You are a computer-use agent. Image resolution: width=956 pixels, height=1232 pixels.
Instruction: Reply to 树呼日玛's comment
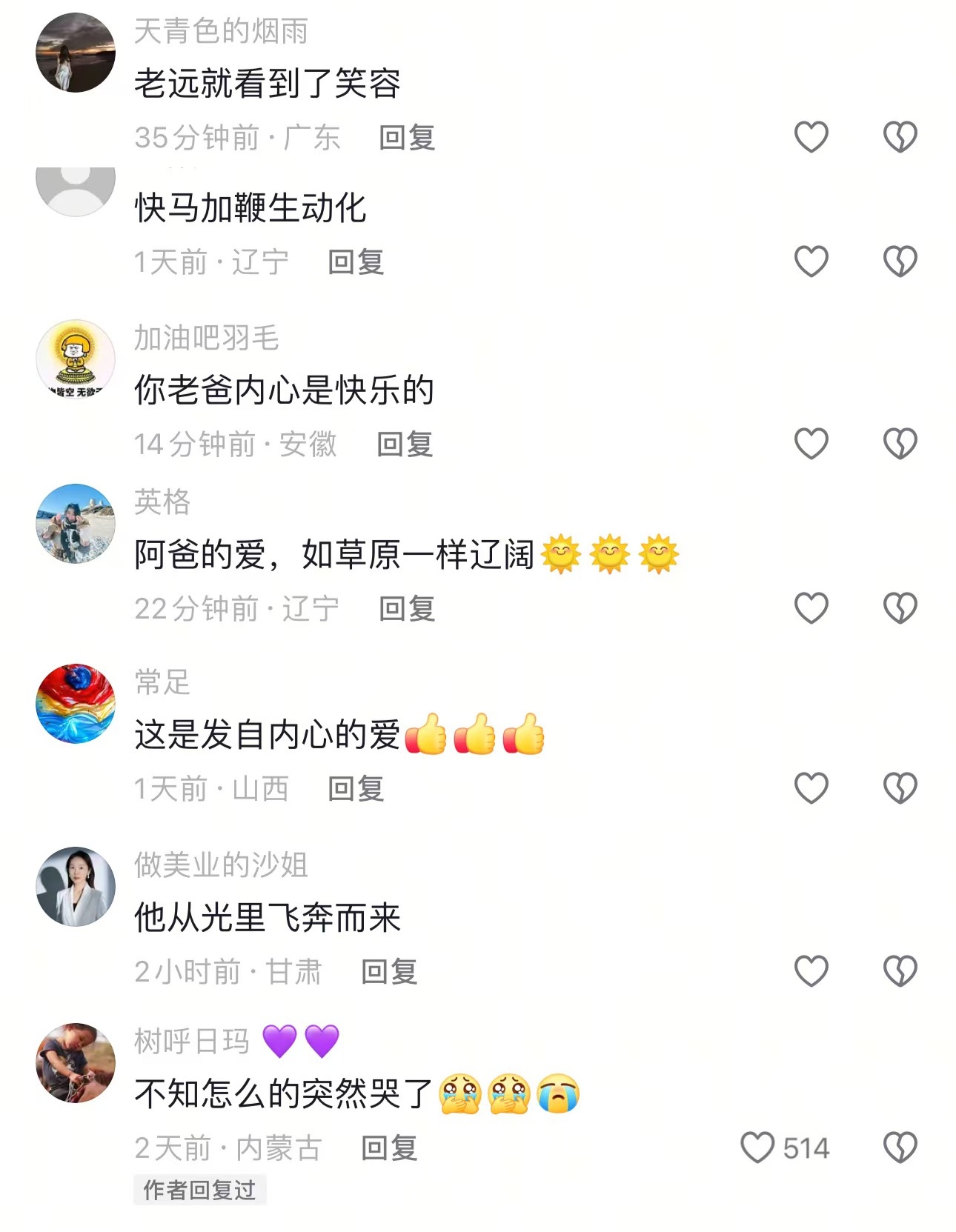coord(389,1148)
